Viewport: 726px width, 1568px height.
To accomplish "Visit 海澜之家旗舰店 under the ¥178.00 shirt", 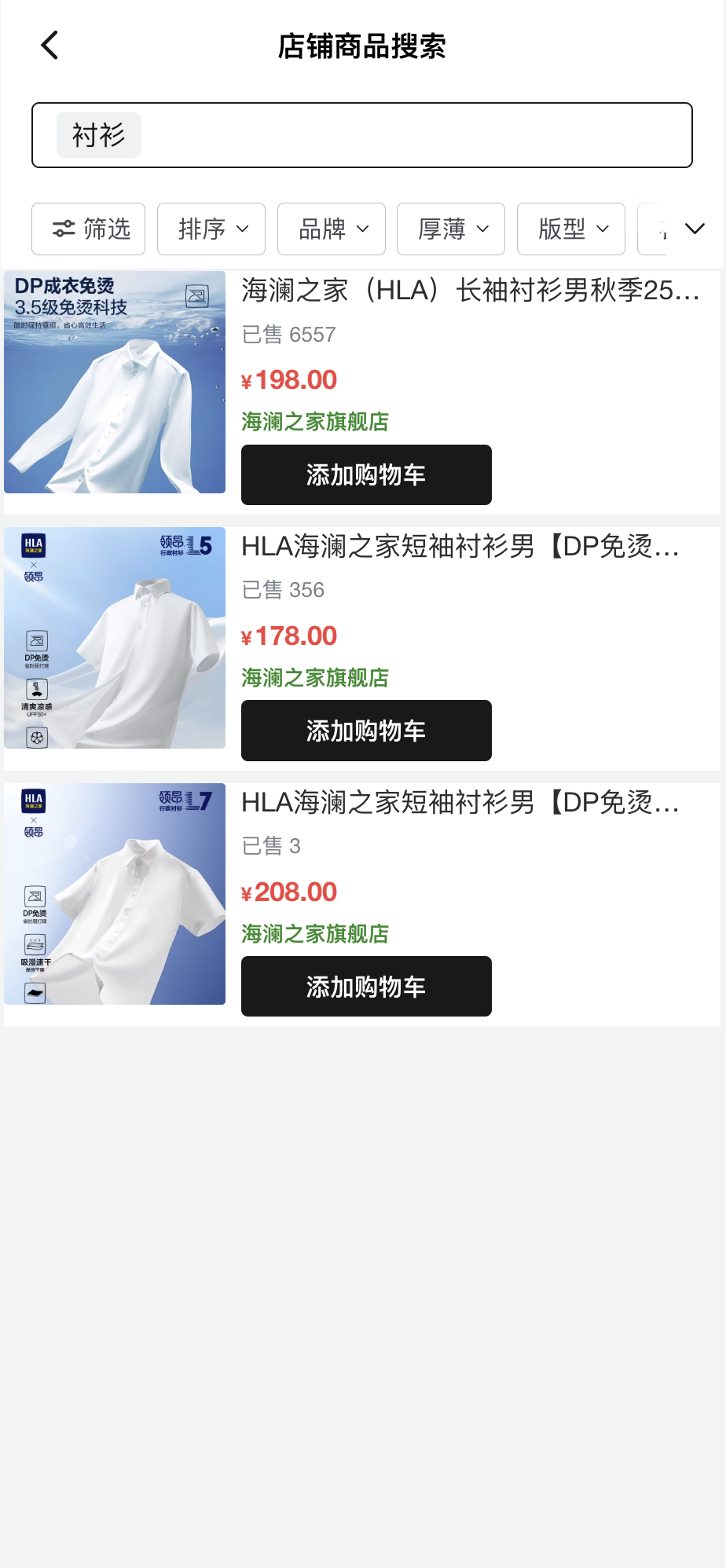I will point(315,678).
